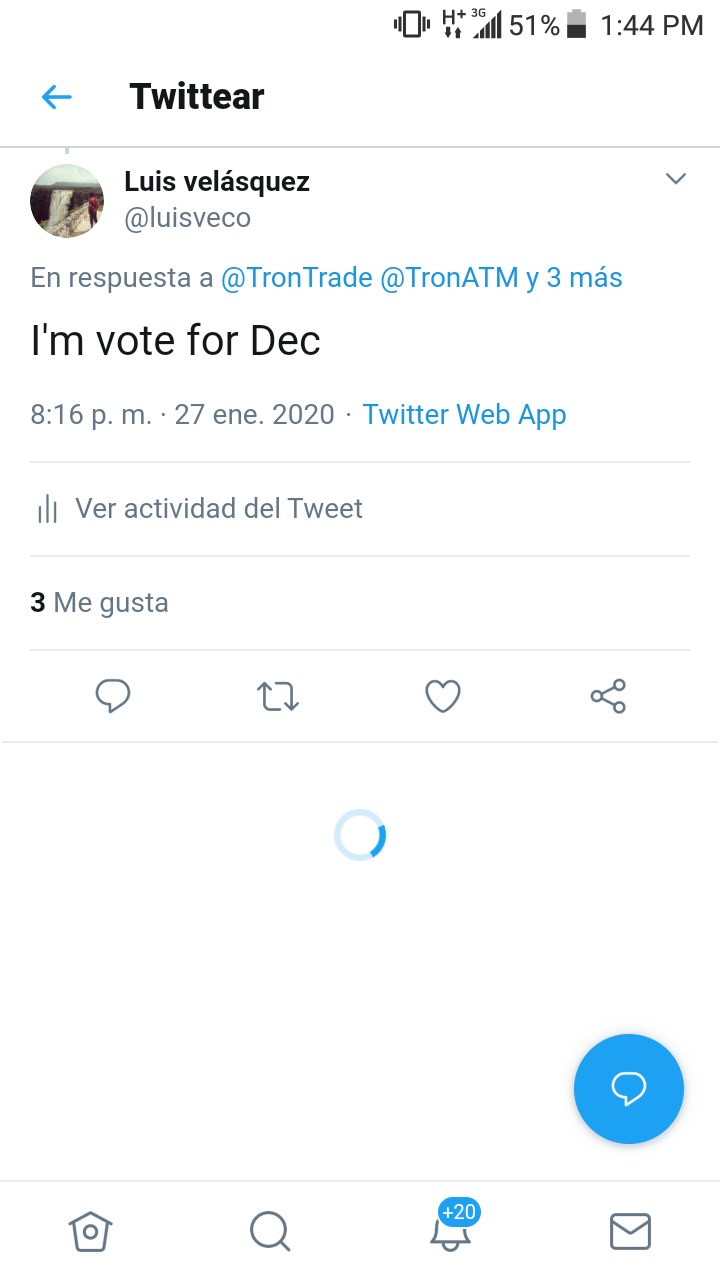
Task: Expand the tweet options chevron
Action: click(676, 179)
